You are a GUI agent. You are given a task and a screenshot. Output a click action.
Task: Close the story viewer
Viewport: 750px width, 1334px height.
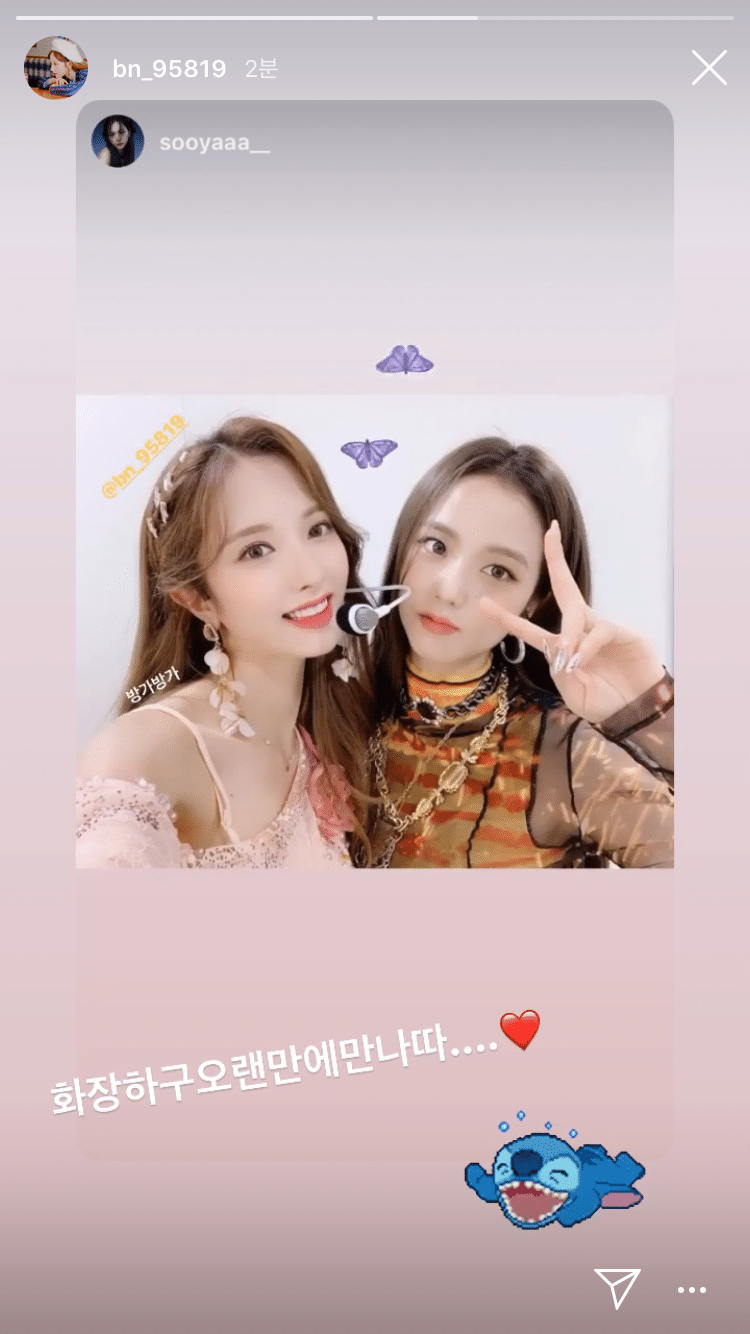(709, 68)
